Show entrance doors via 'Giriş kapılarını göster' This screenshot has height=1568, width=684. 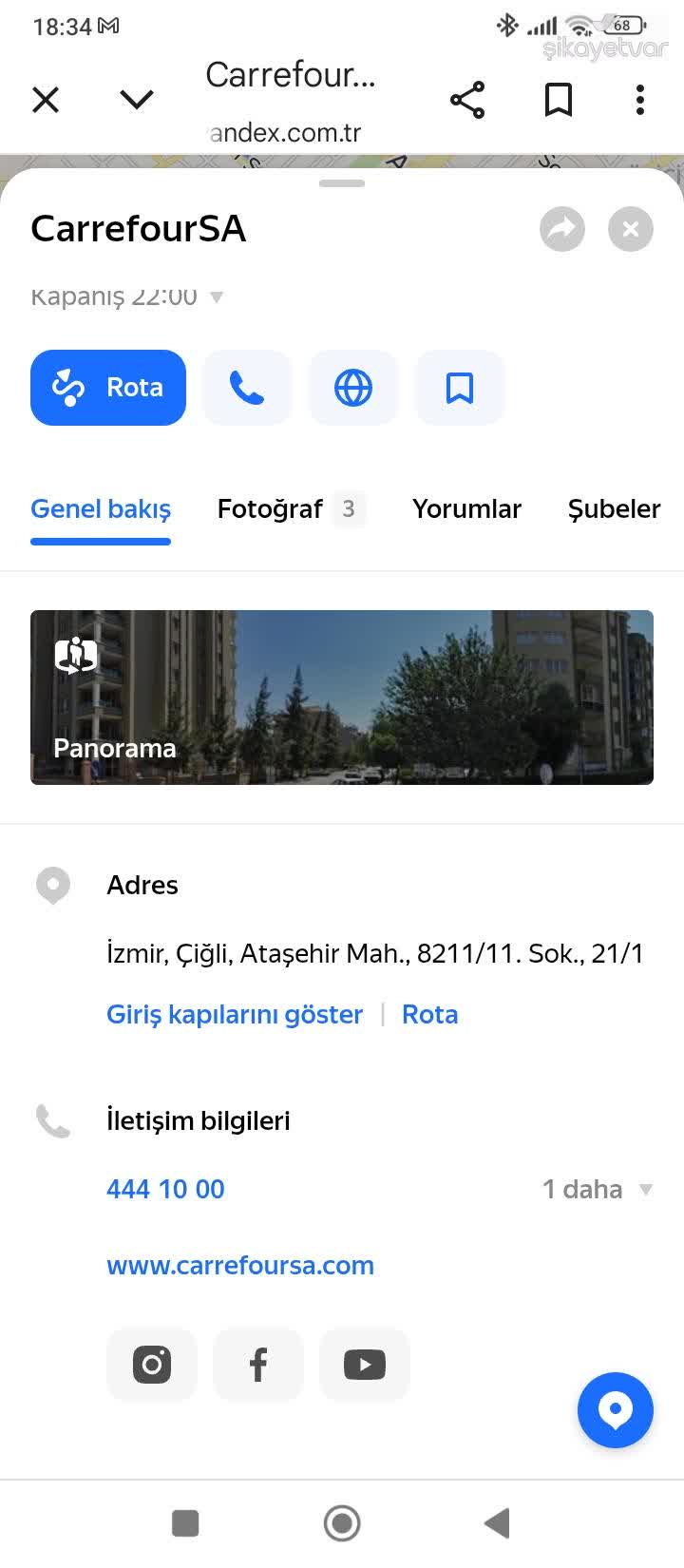tap(234, 1014)
